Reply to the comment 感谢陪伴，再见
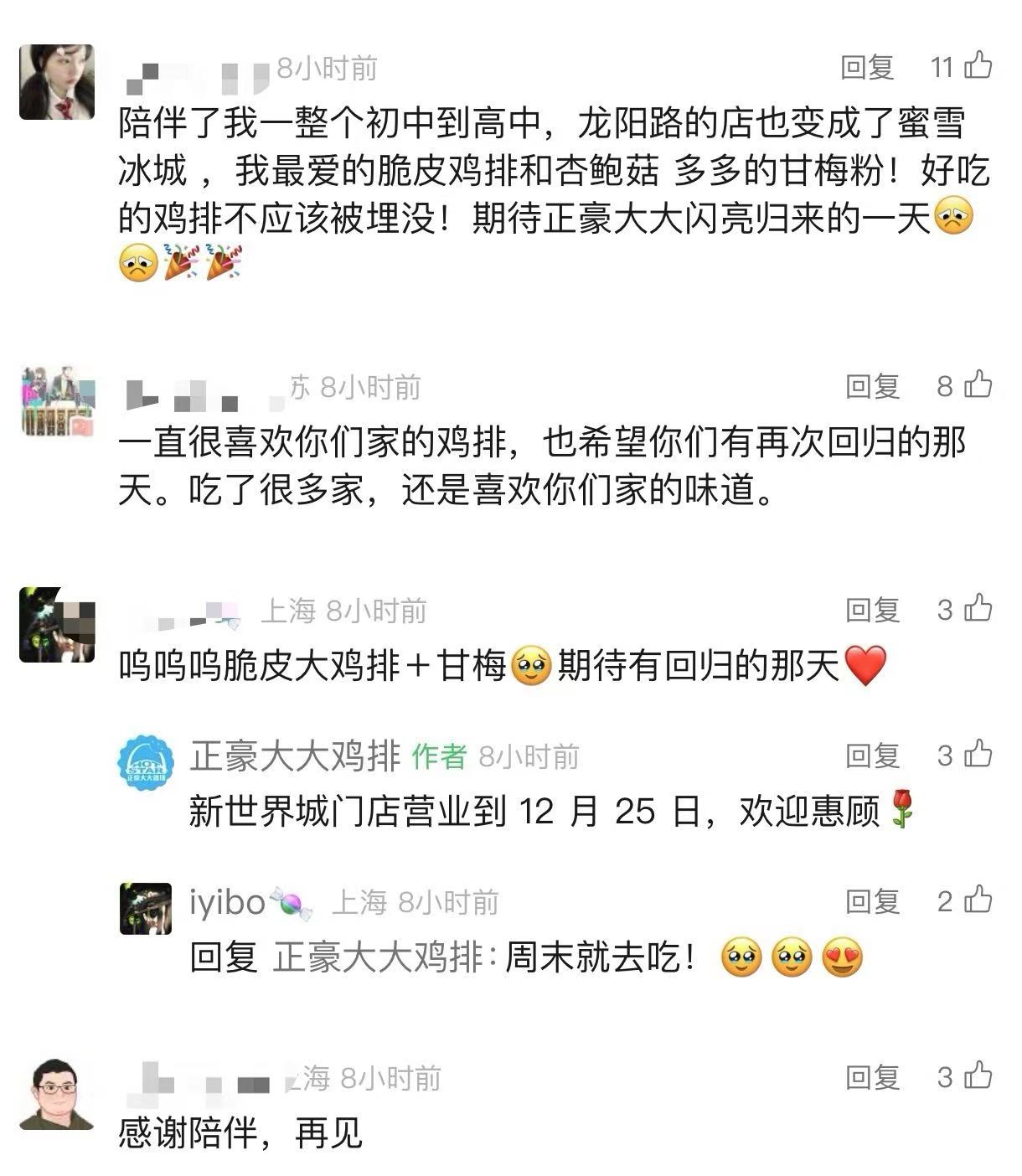1022x1176 pixels. pos(872,1077)
